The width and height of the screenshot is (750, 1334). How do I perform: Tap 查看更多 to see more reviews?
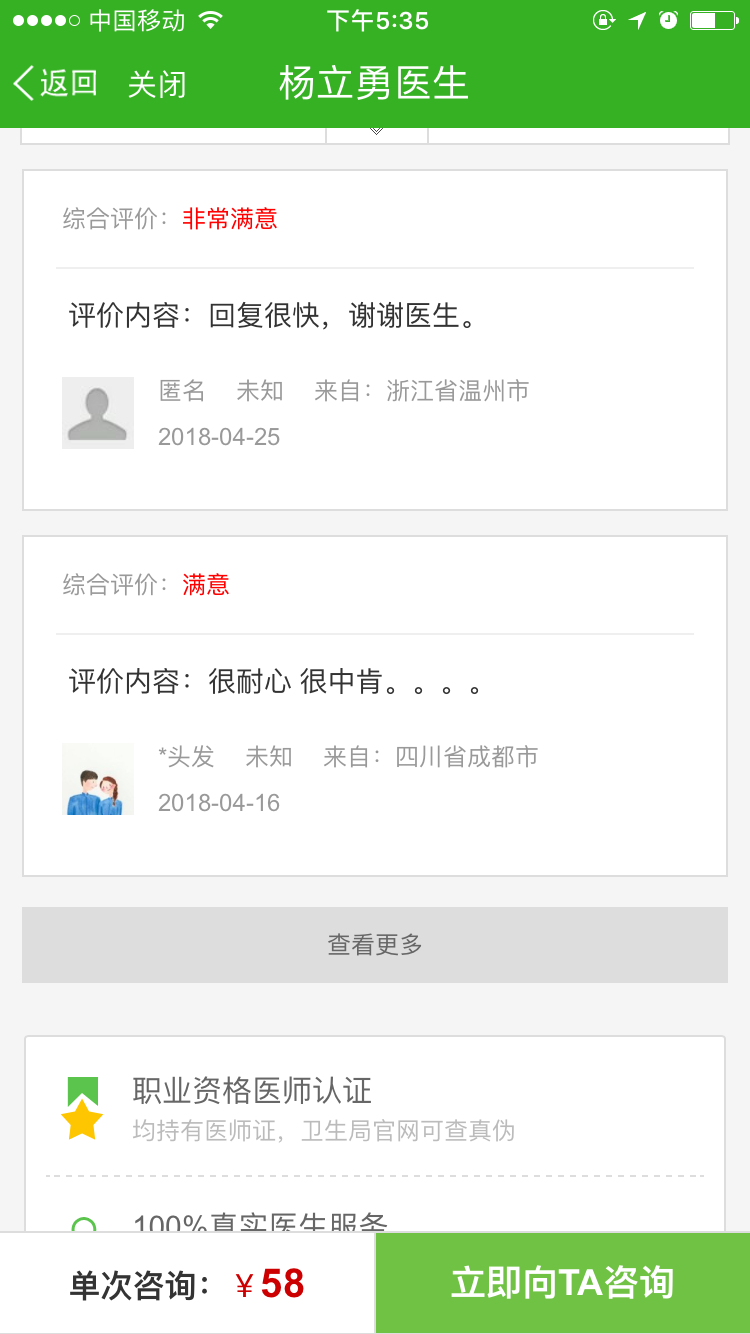pyautogui.click(x=375, y=945)
